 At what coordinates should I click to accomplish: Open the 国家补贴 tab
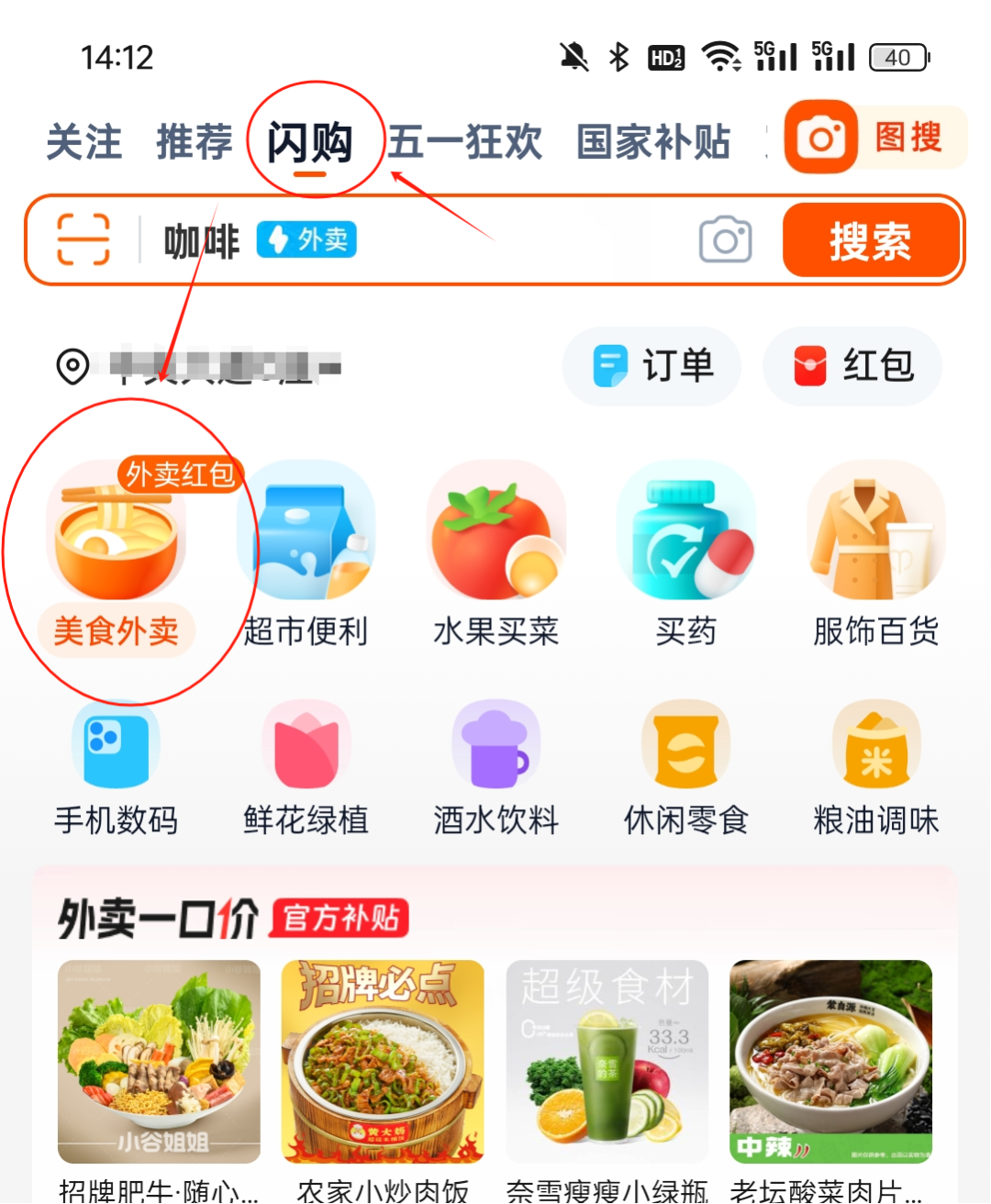point(653,142)
